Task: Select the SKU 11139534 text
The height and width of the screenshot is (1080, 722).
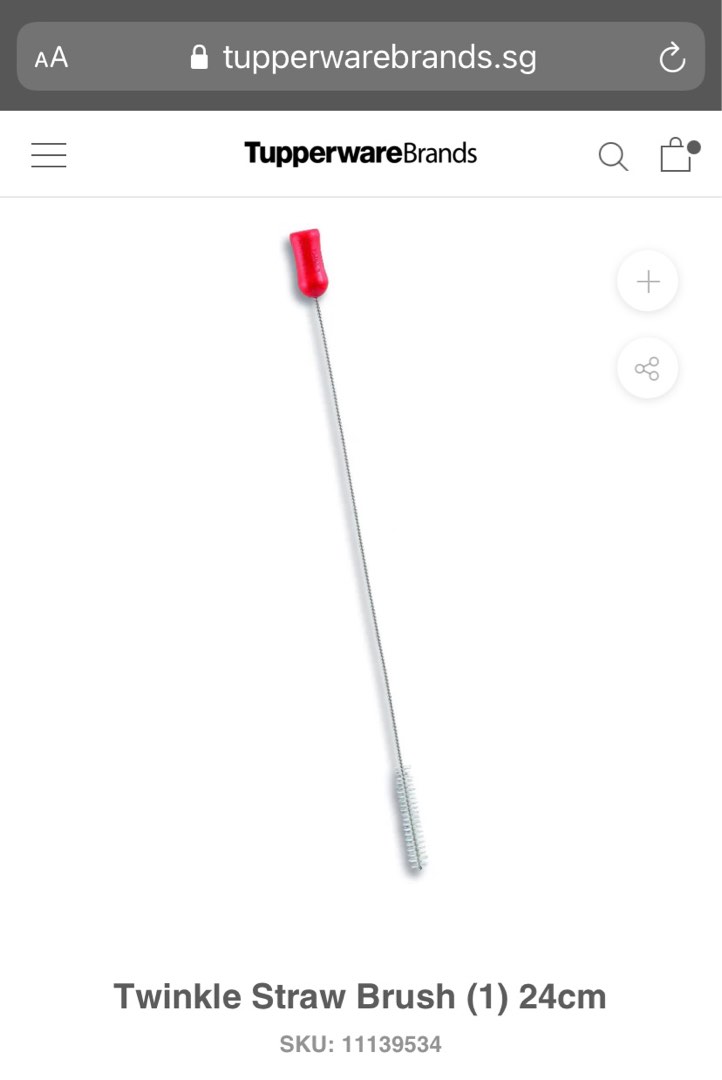Action: [x=361, y=1043]
